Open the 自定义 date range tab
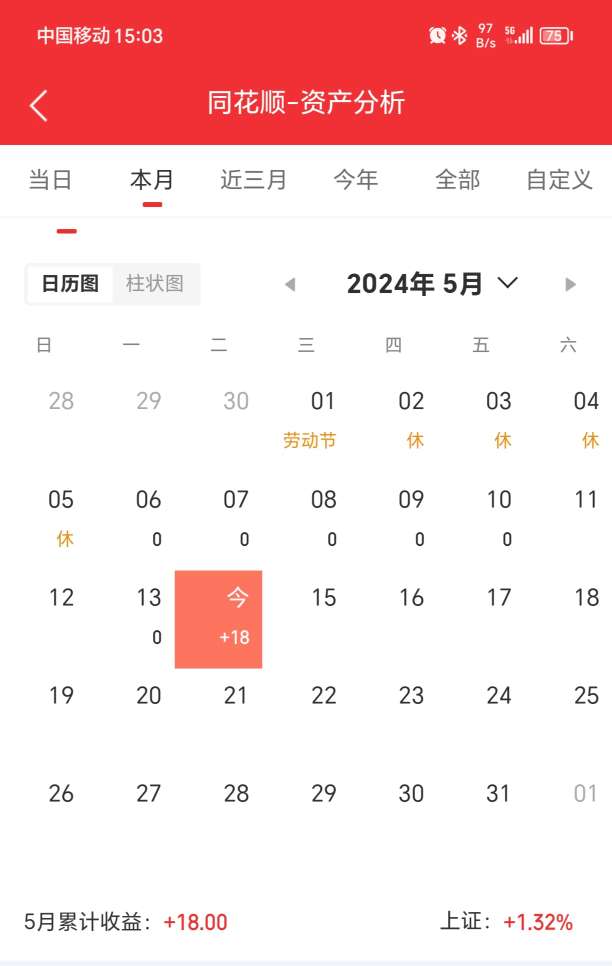The height and width of the screenshot is (966, 612). click(560, 180)
